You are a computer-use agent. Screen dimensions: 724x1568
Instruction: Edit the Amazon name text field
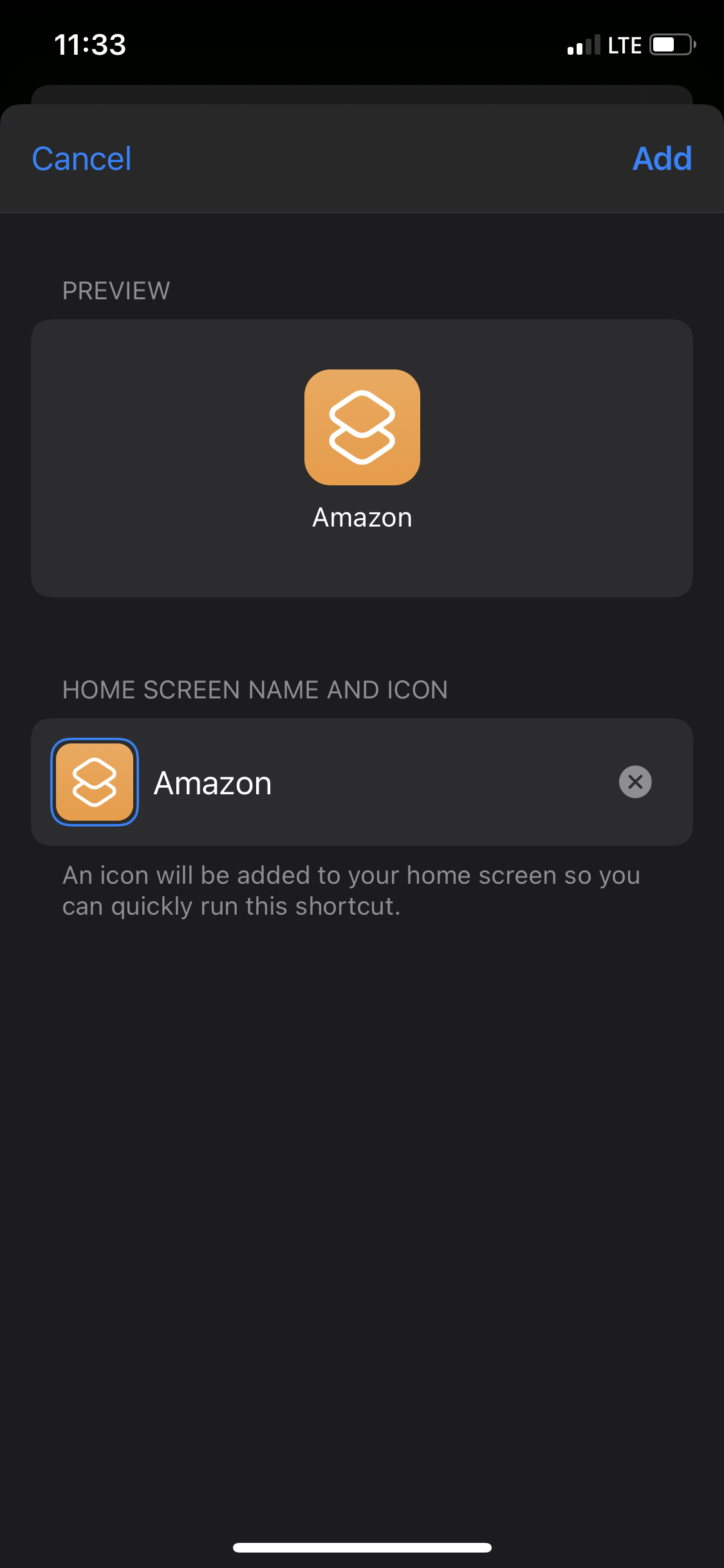[373, 783]
